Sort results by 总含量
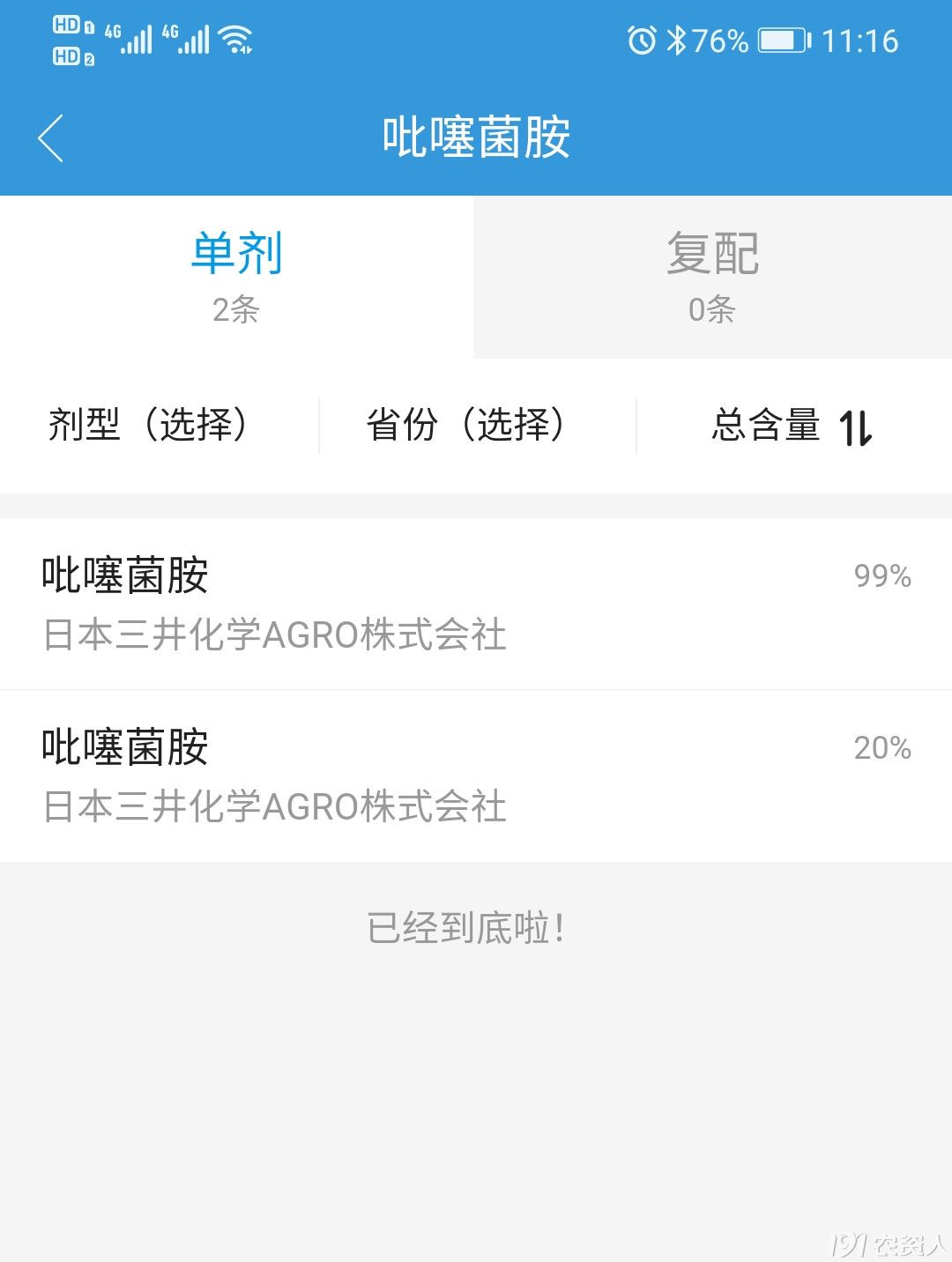 pyautogui.click(x=791, y=427)
